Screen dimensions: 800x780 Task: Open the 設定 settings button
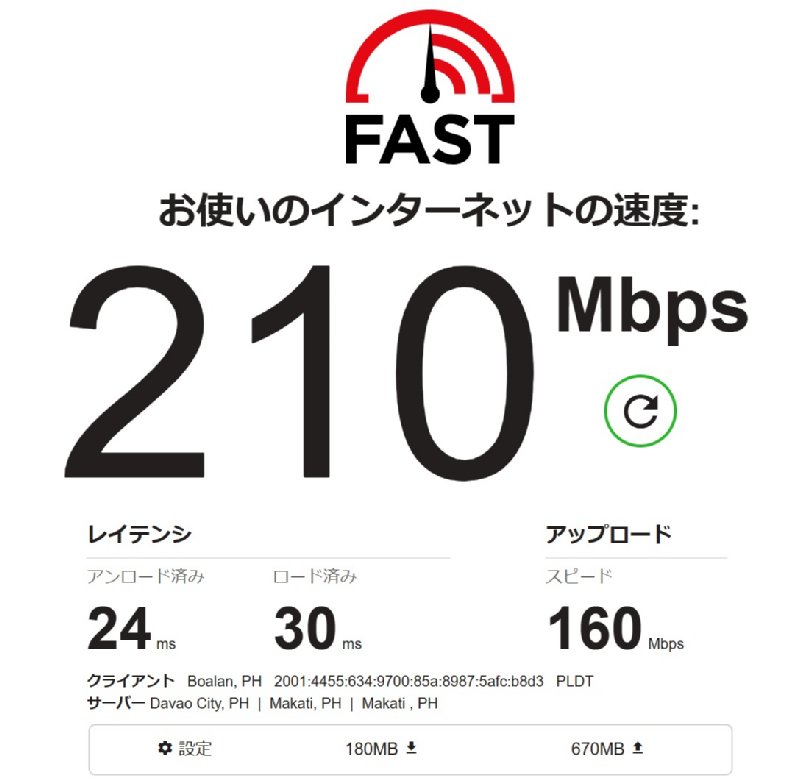[x=186, y=748]
